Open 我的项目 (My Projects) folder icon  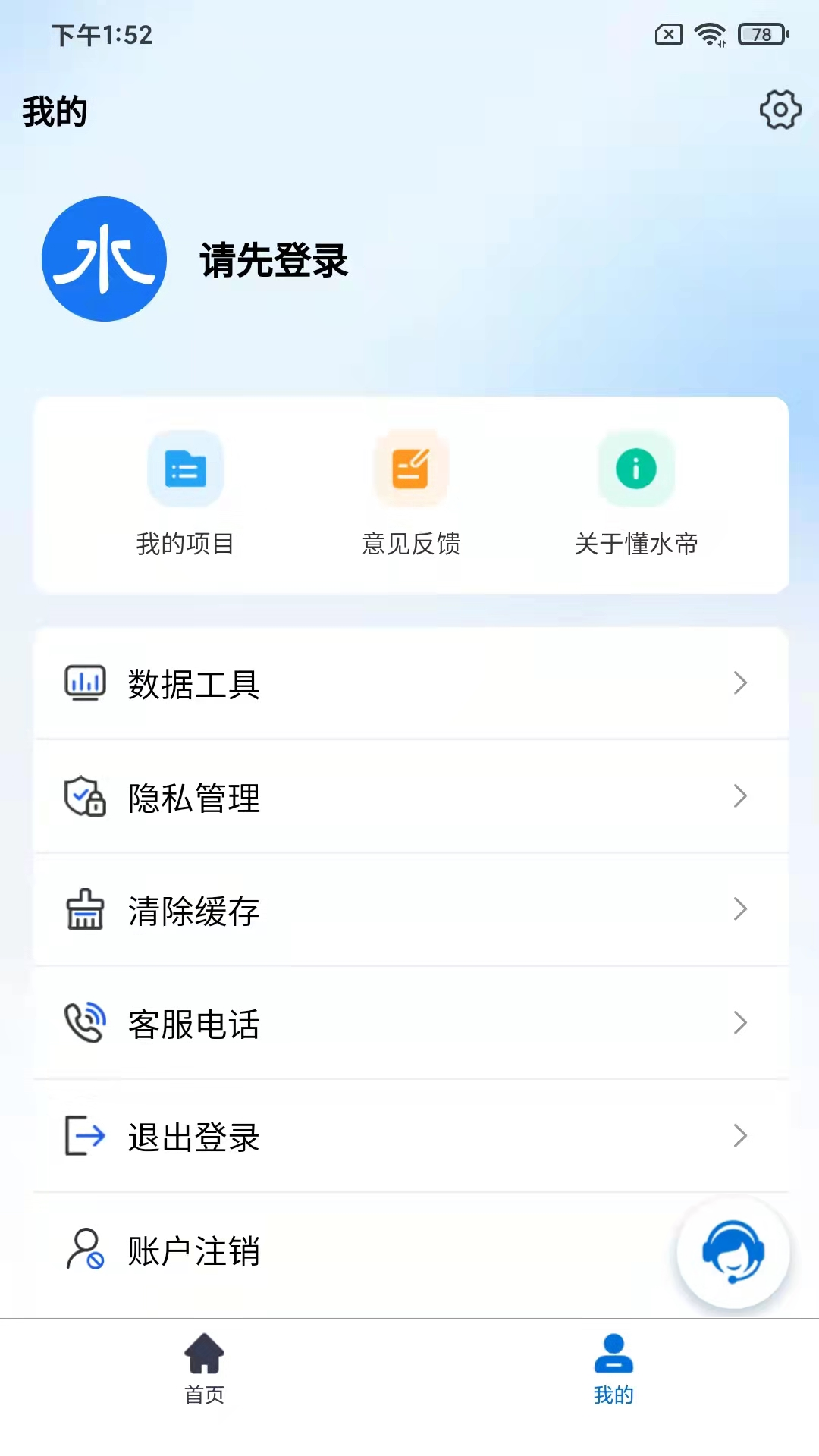tap(187, 469)
